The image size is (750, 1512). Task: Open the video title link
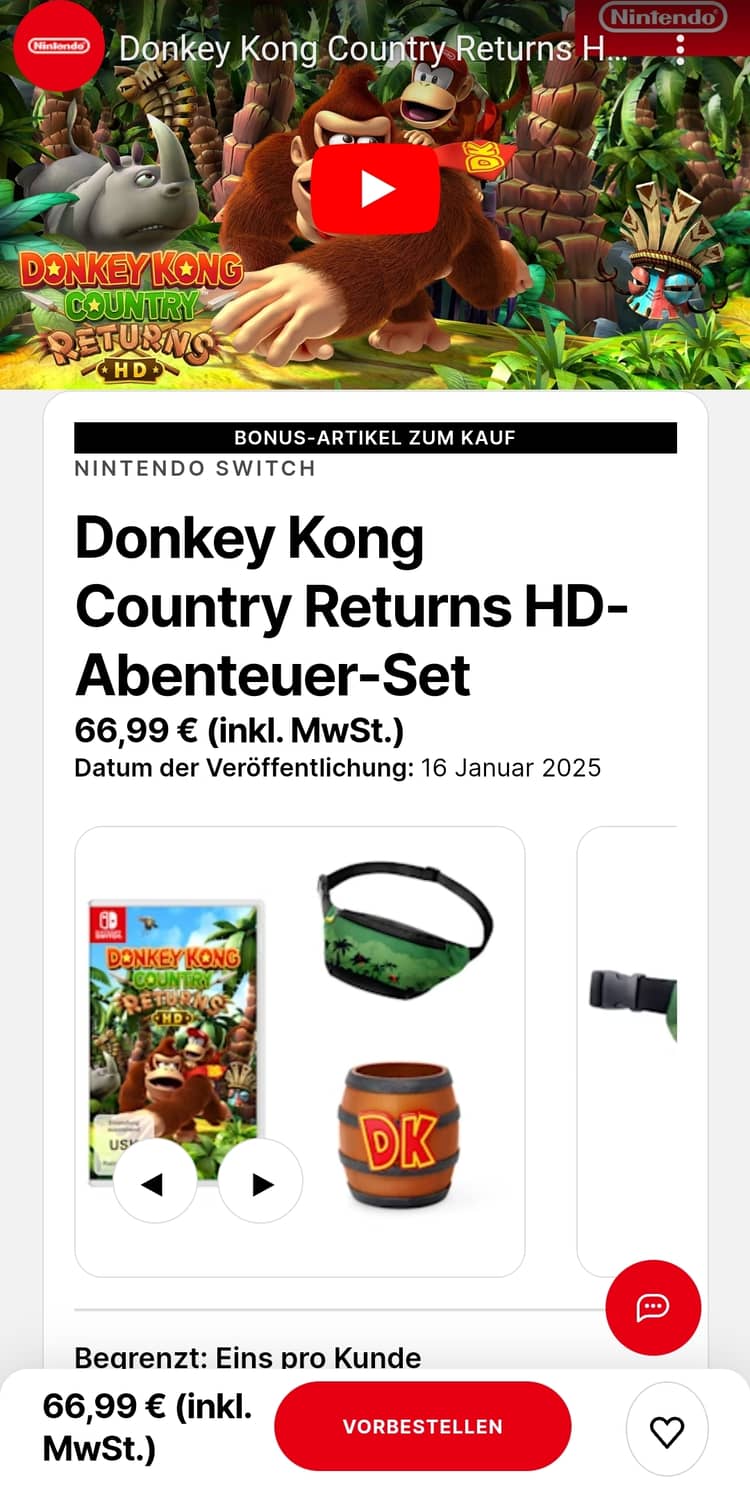373,49
